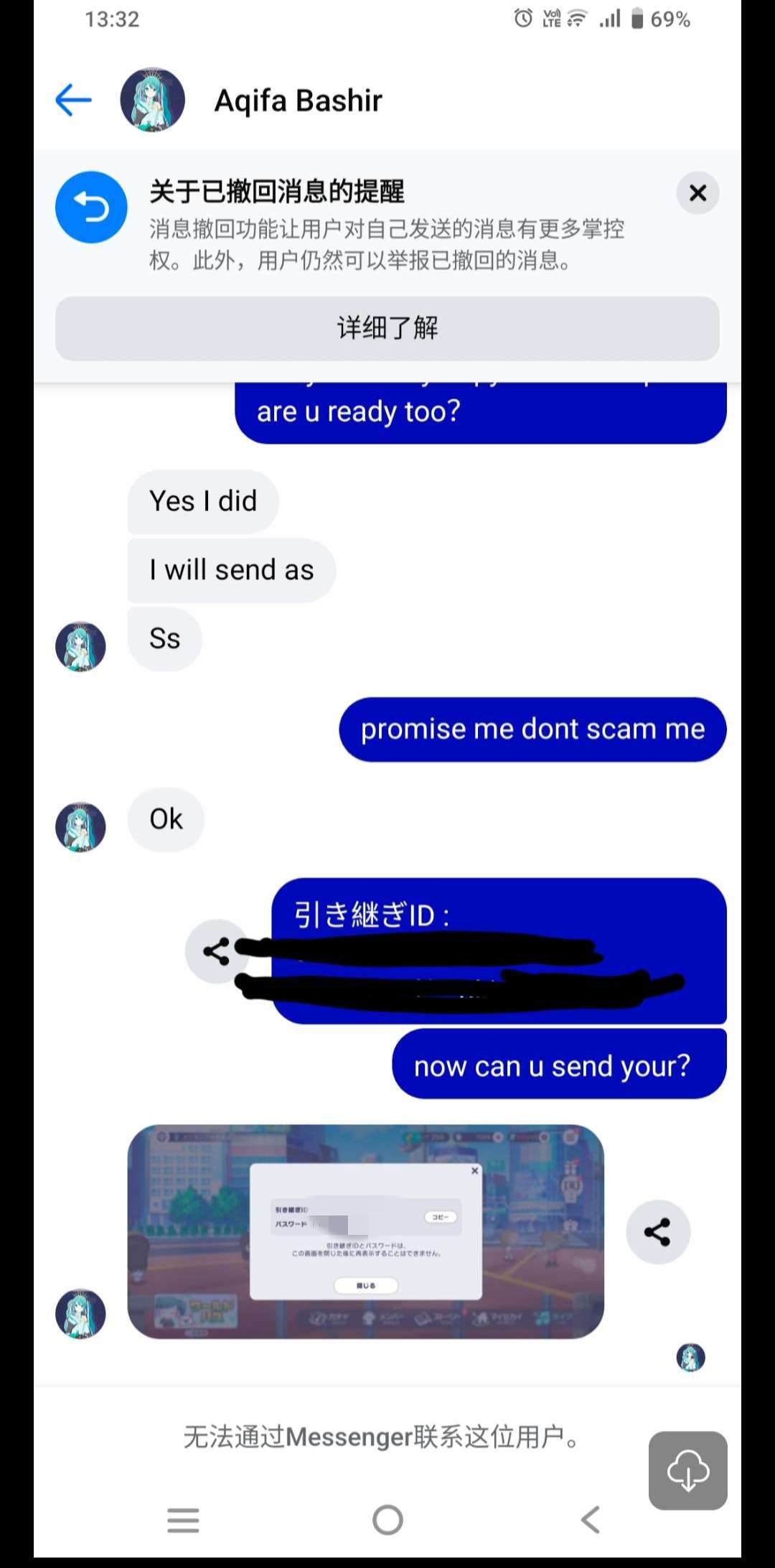Open recent apps from navigation bar
Viewport: 775px width, 1568px height.
[x=183, y=1520]
